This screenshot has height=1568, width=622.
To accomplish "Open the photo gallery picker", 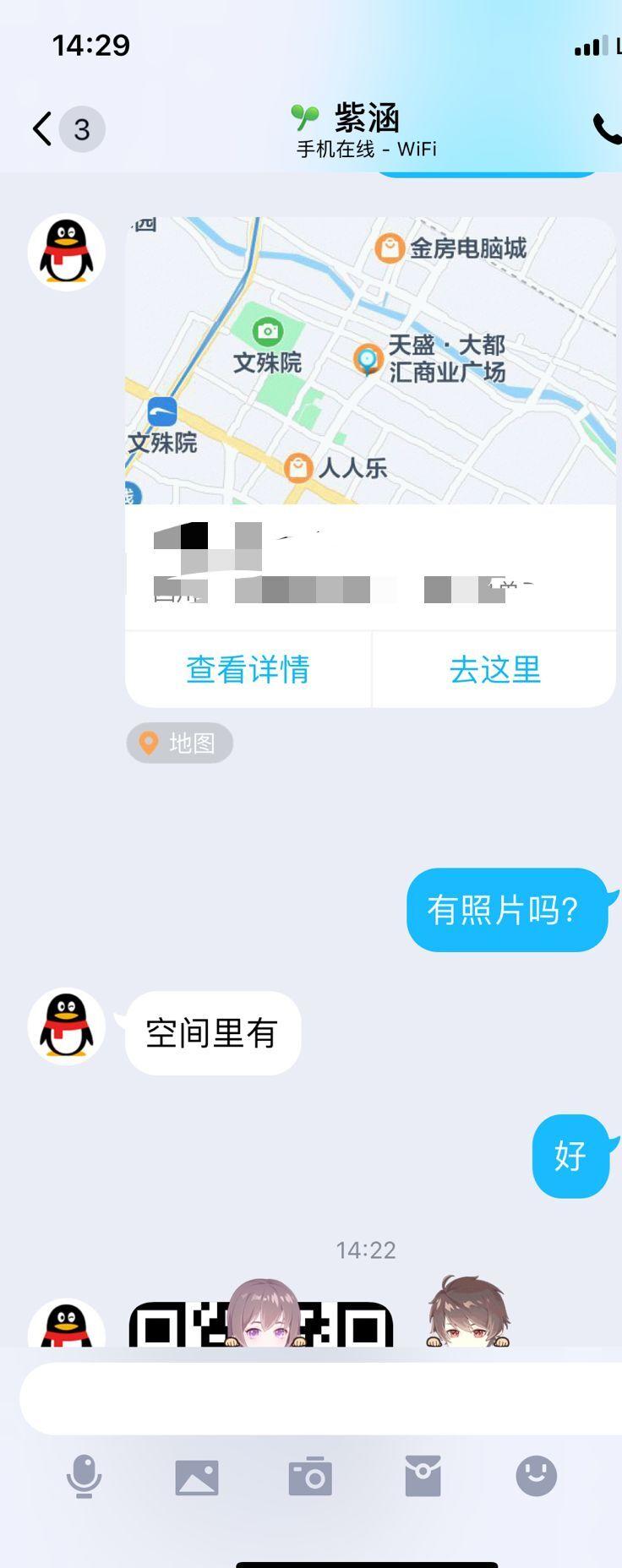I will coord(197,1477).
